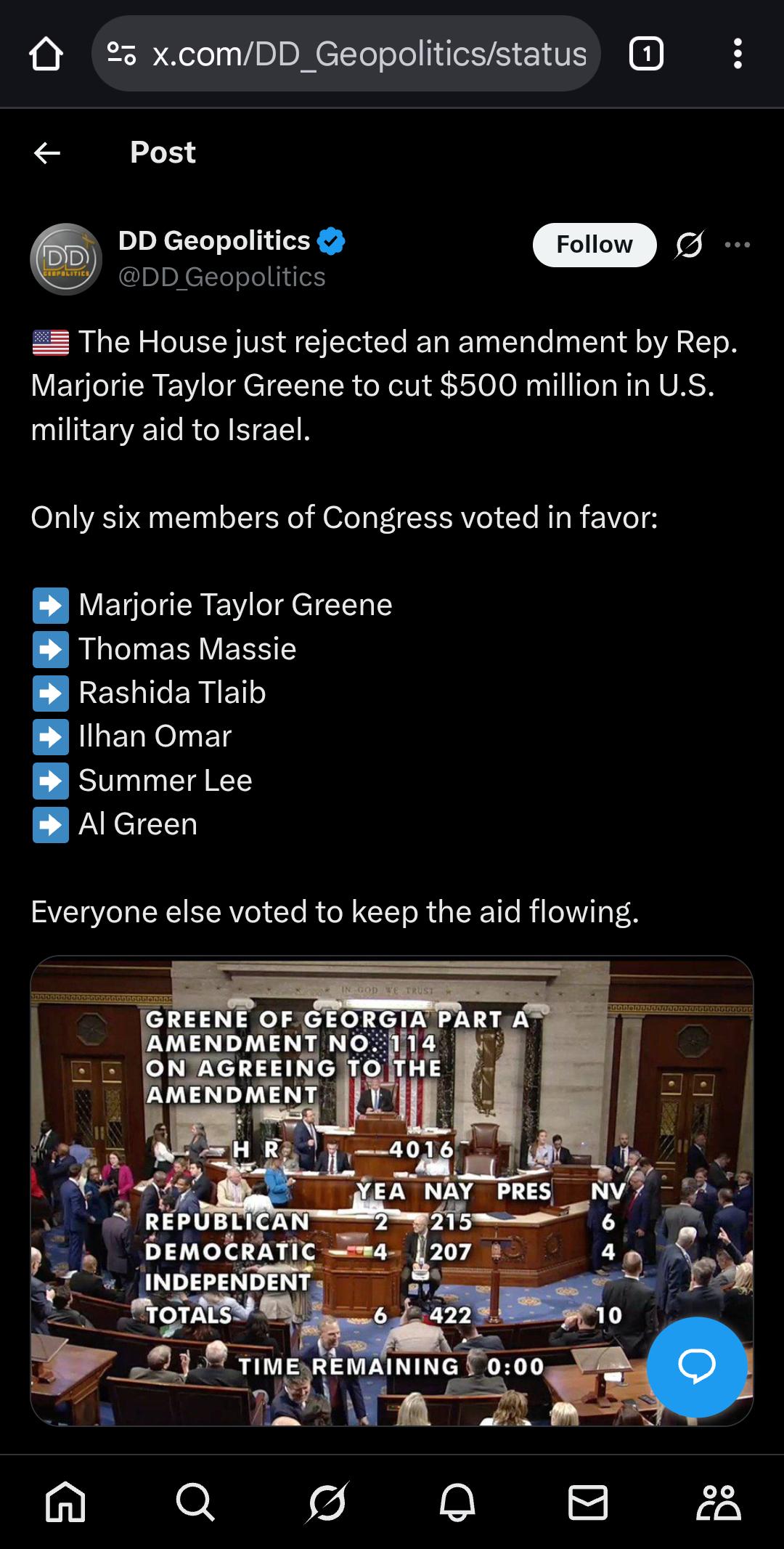Open the post's three-dot overflow menu
This screenshot has width=784, height=1549.
pyautogui.click(x=737, y=245)
